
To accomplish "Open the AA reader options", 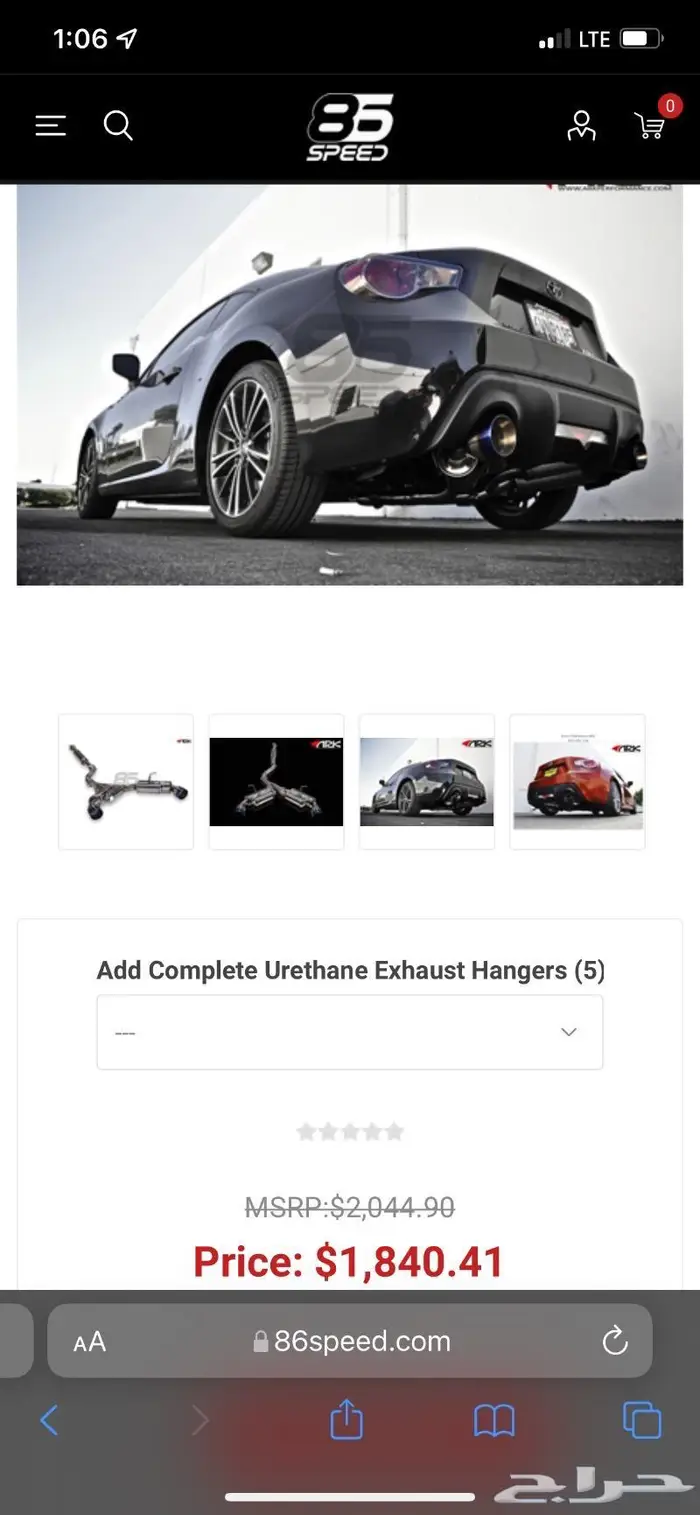I will pyautogui.click(x=90, y=1342).
